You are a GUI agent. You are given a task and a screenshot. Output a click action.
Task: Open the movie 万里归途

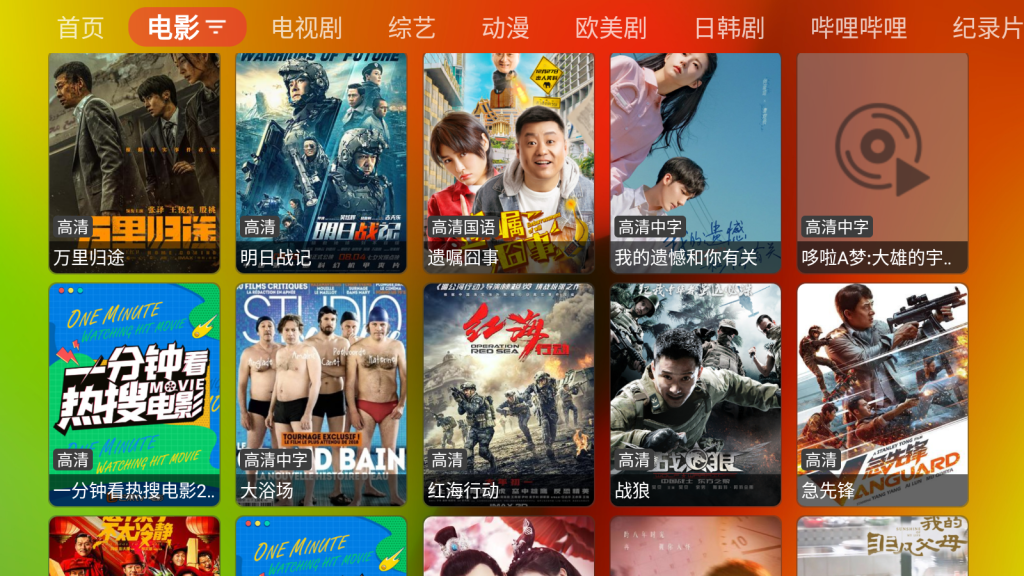(x=134, y=162)
